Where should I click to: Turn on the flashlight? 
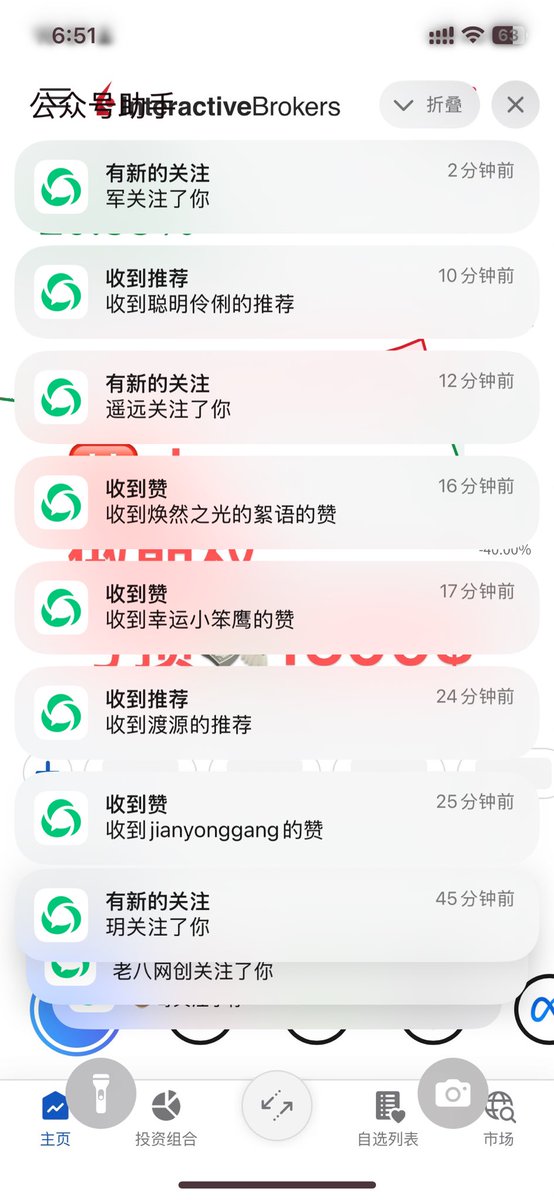(x=100, y=1094)
